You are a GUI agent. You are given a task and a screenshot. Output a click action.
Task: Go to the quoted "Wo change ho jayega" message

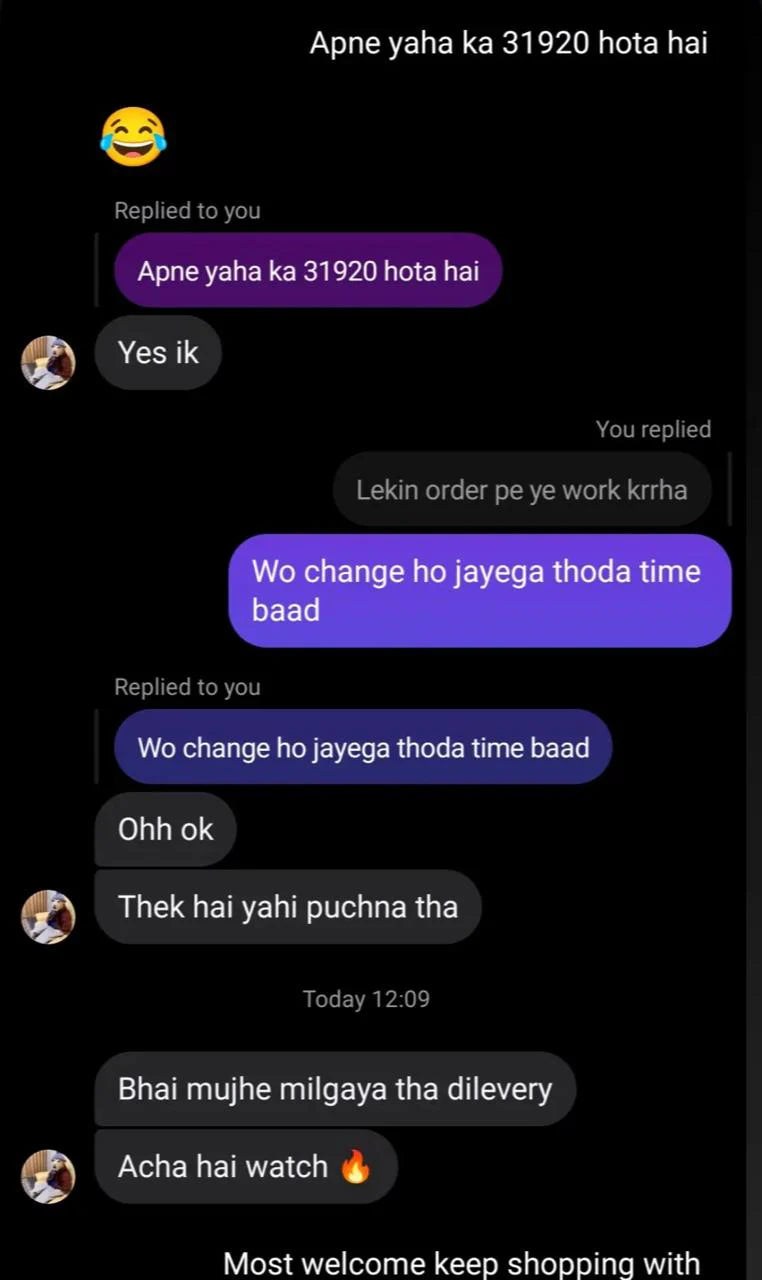pos(363,747)
